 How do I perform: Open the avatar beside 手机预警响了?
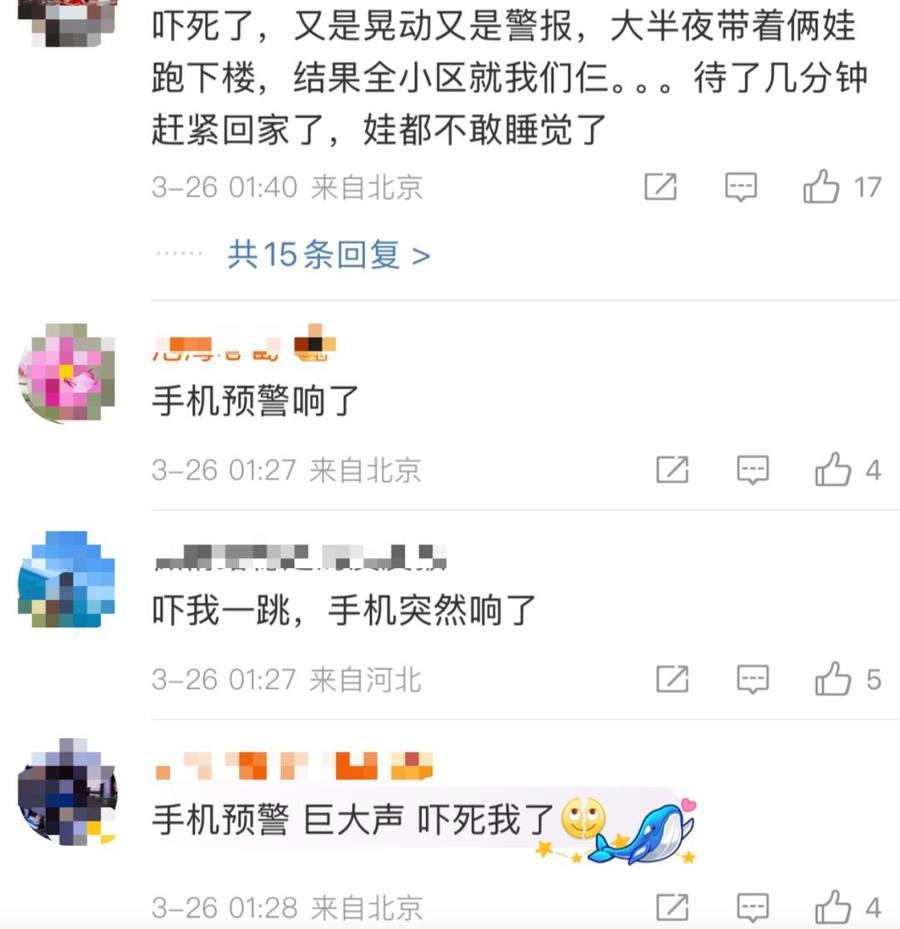click(x=67, y=373)
